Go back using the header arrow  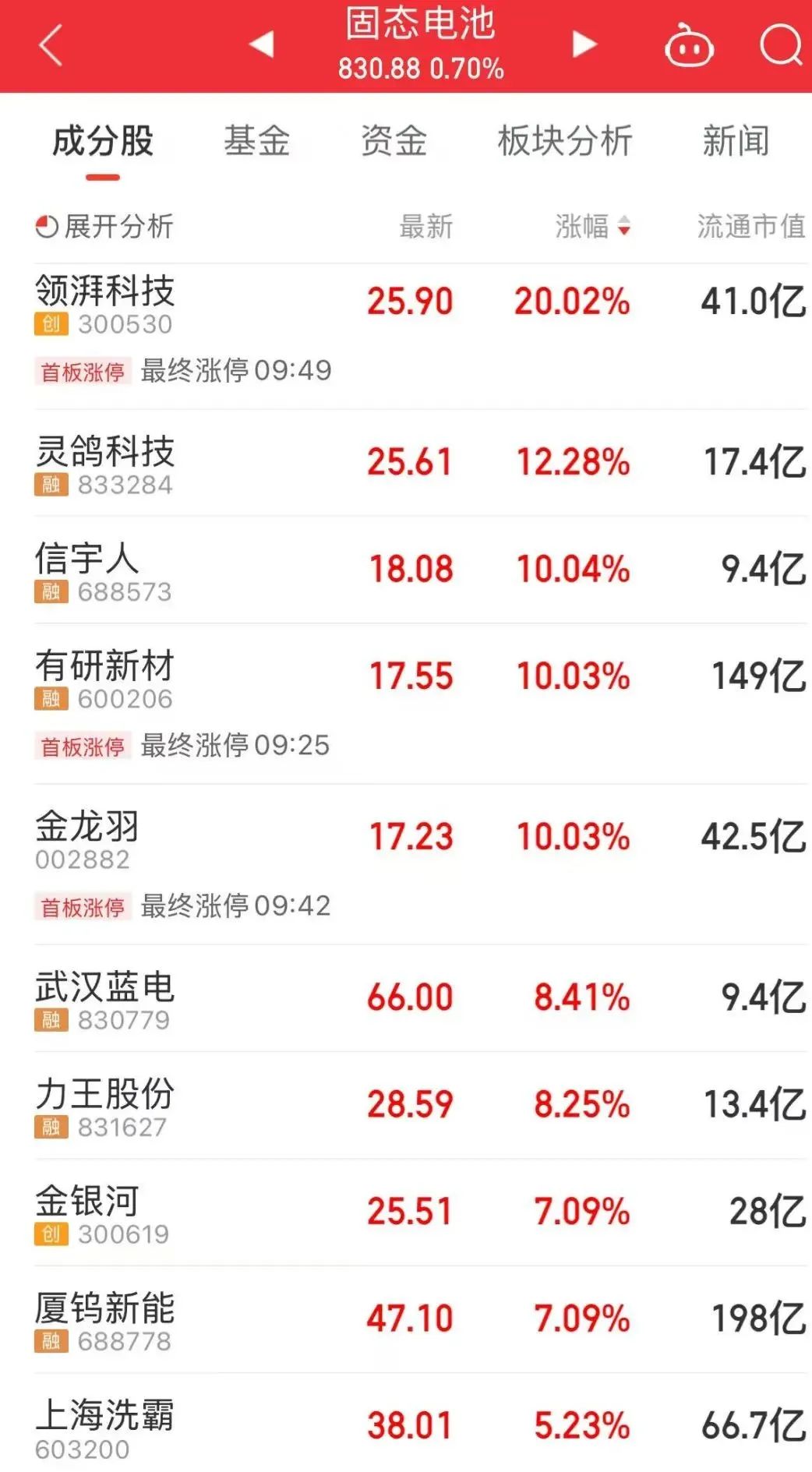click(x=51, y=45)
